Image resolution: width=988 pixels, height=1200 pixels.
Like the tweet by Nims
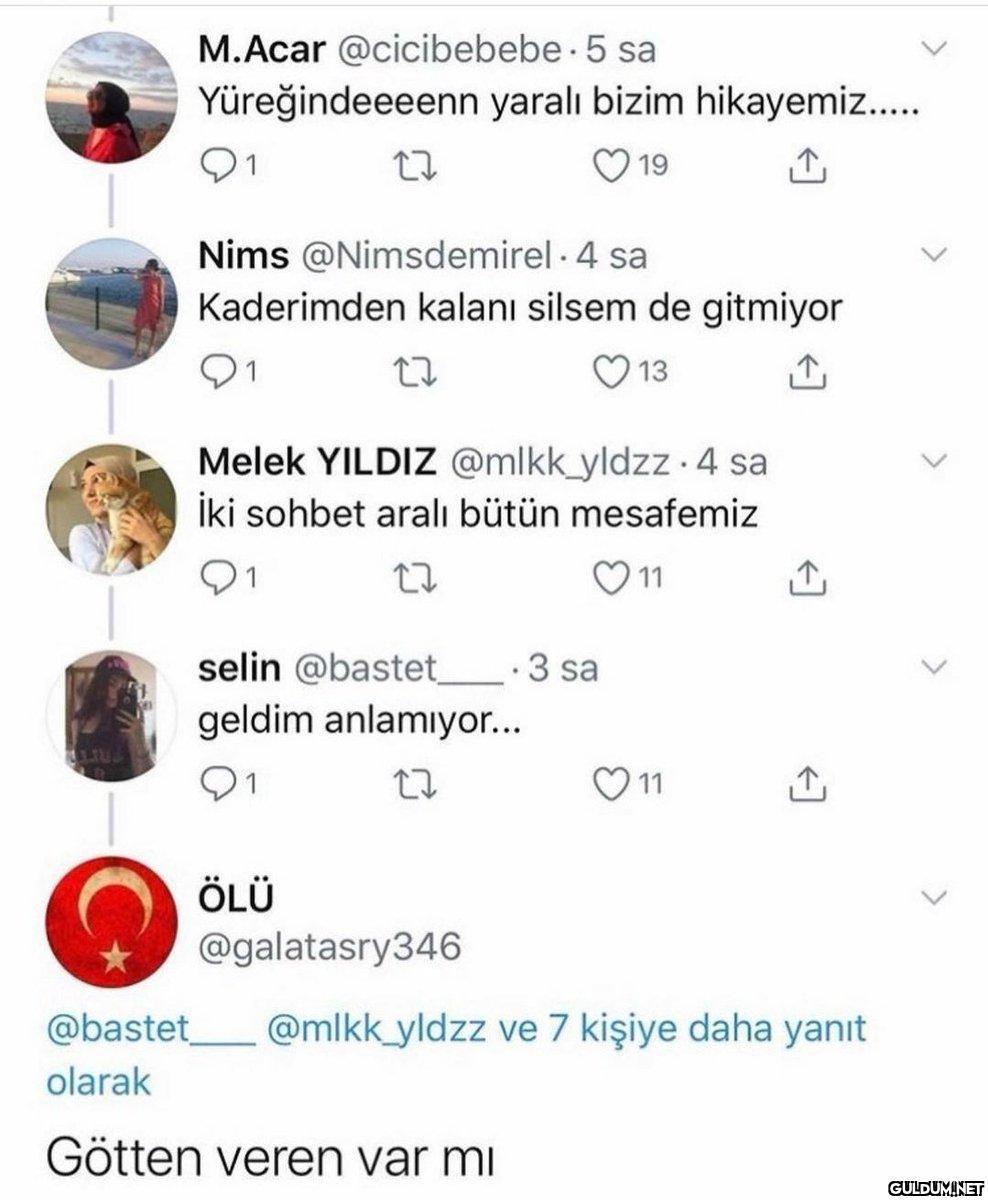pyautogui.click(x=610, y=373)
